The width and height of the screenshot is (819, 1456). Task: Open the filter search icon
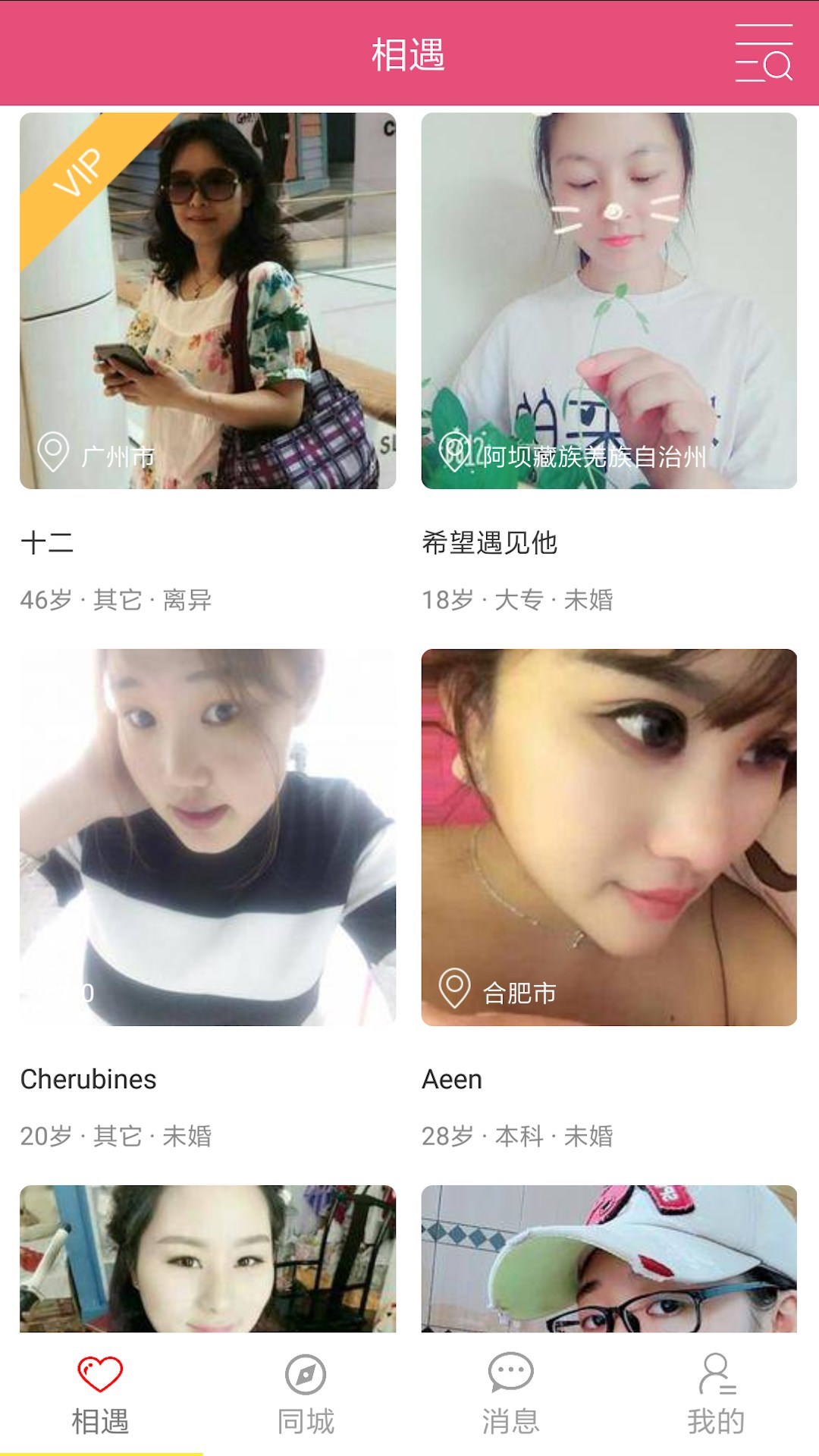click(x=764, y=52)
